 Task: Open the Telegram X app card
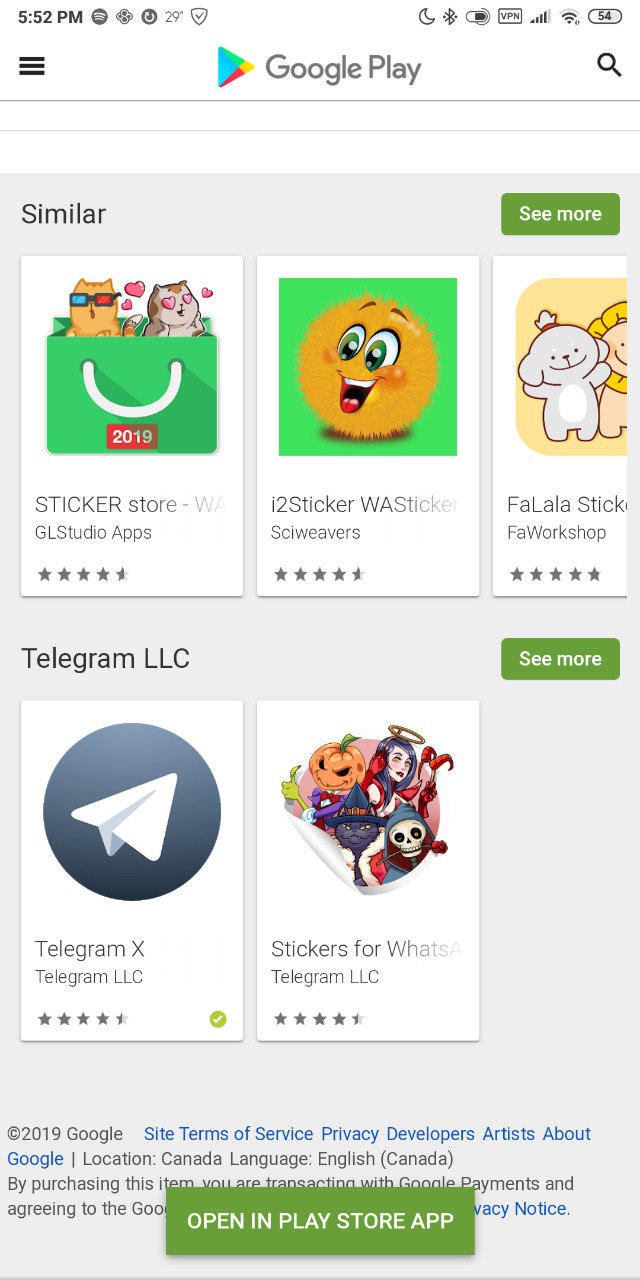click(132, 870)
